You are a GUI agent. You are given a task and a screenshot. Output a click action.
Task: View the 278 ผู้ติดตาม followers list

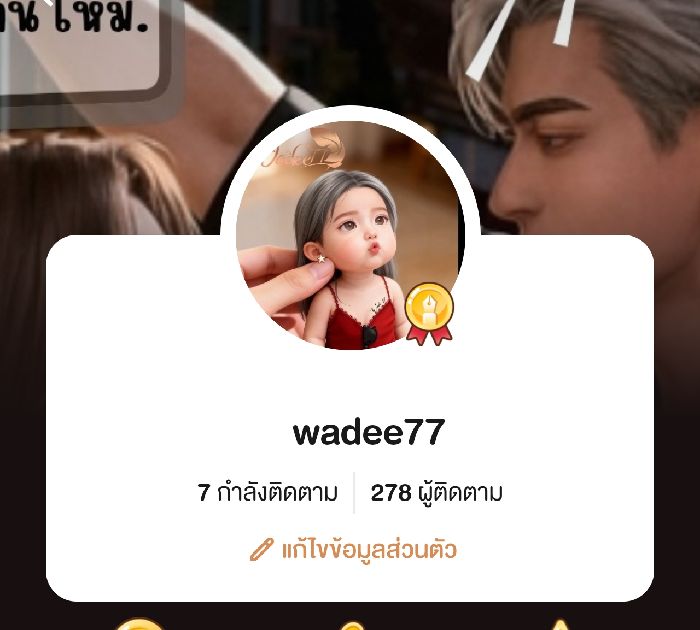click(436, 493)
